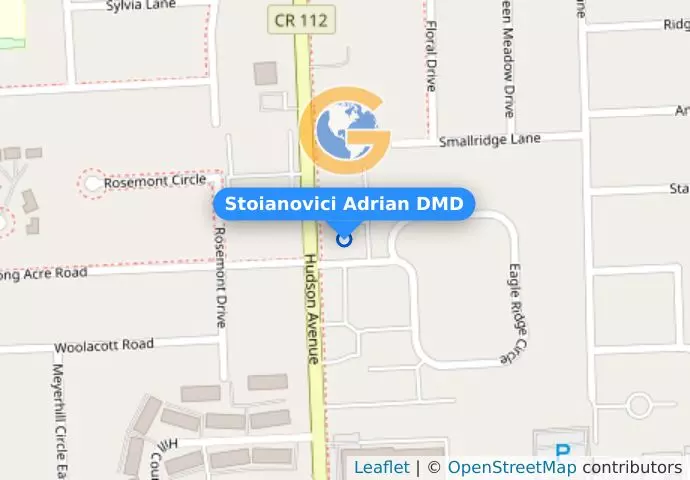Open the Leaflet attribution link
Screen dimensions: 690x480
(x=381, y=467)
